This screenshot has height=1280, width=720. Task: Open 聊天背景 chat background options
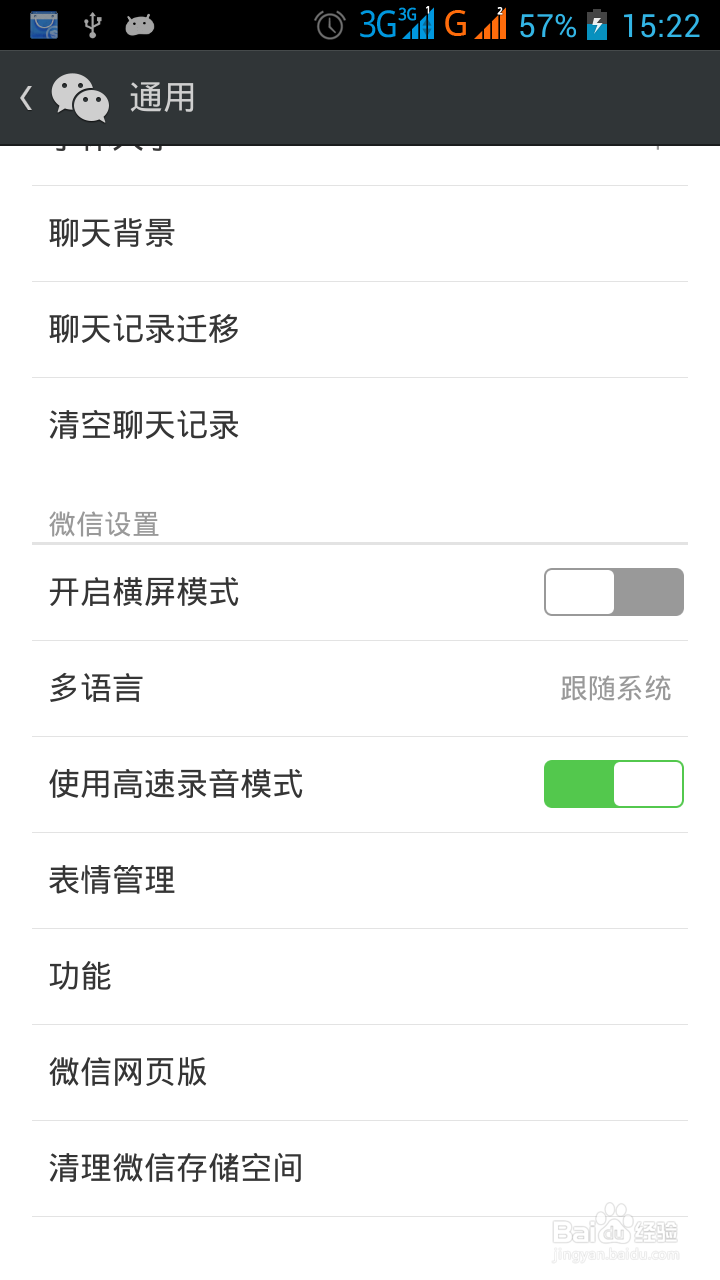coord(360,233)
